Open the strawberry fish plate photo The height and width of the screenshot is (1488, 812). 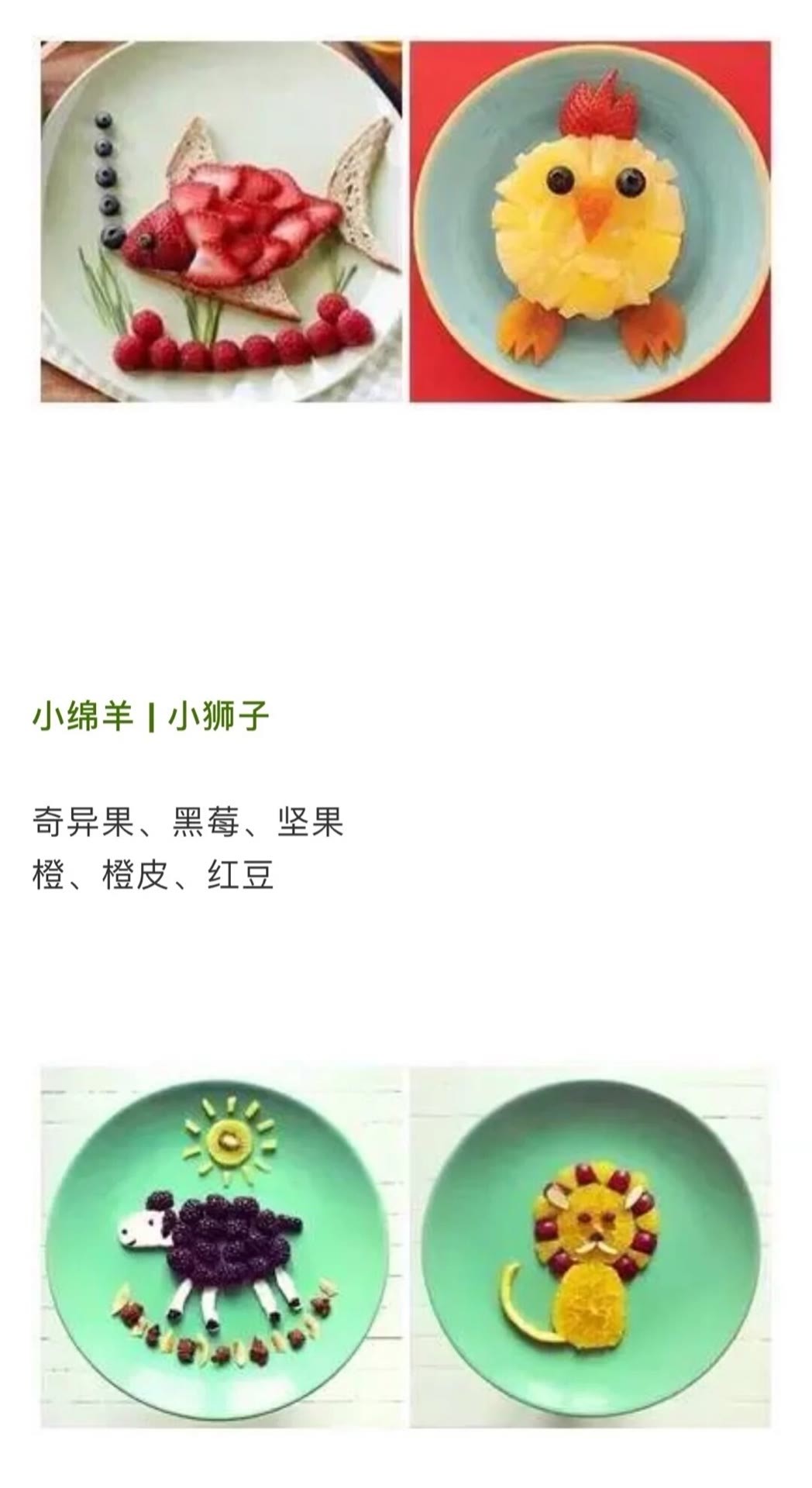[x=222, y=222]
